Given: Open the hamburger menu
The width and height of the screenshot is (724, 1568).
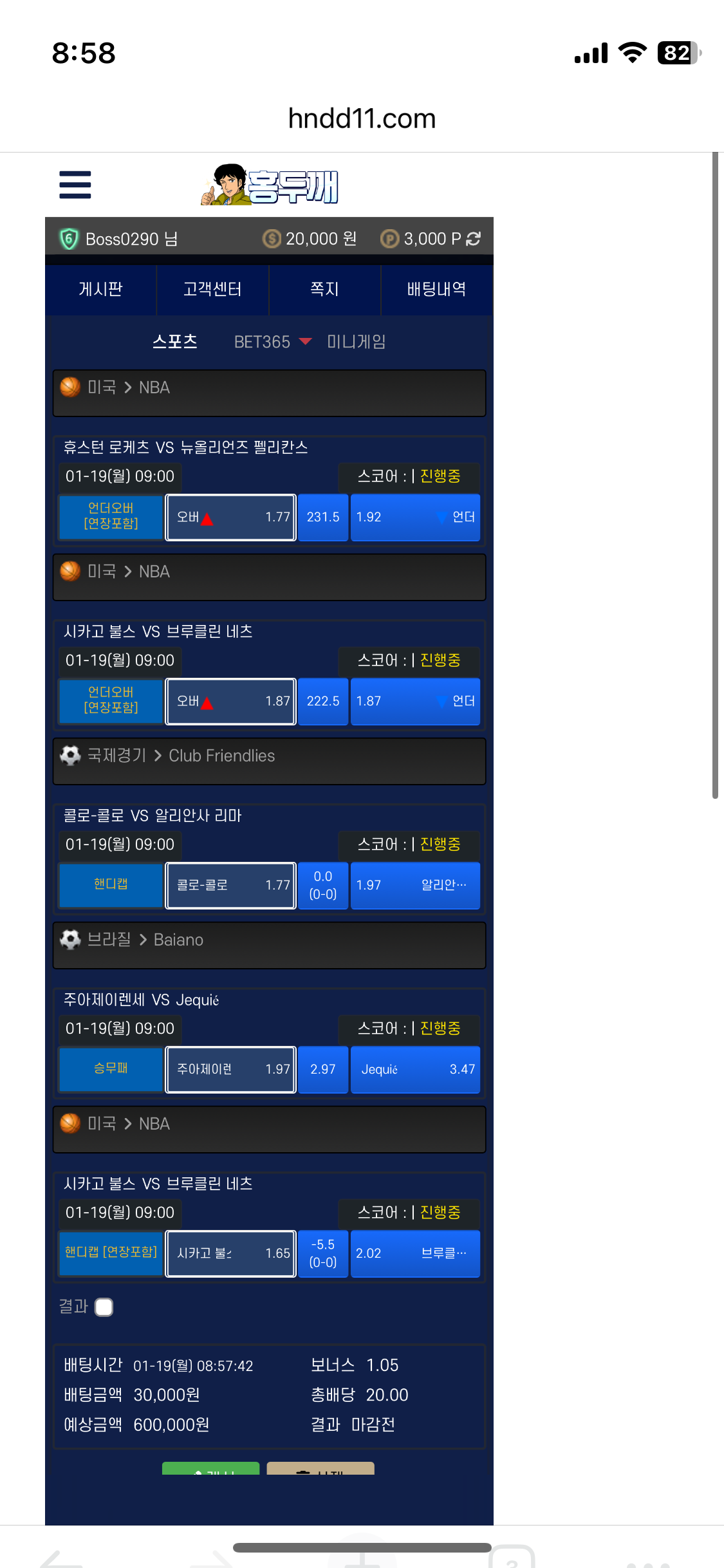Looking at the screenshot, I should [75, 185].
